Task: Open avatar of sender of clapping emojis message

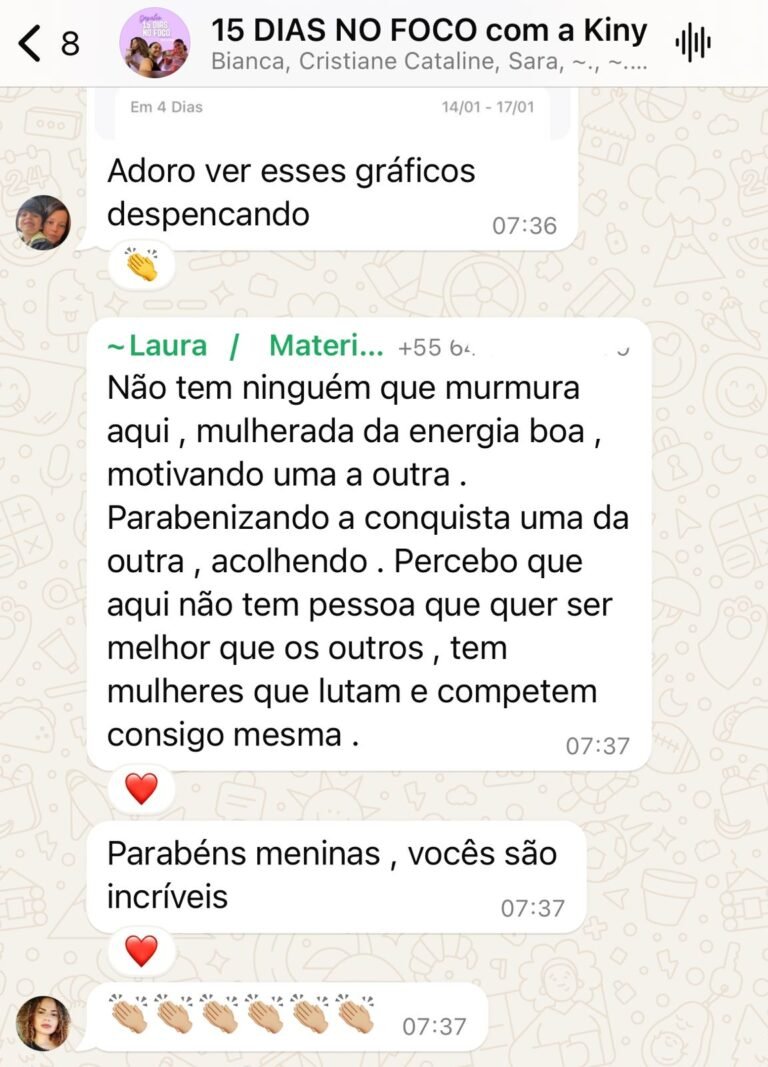Action: click(x=43, y=1023)
